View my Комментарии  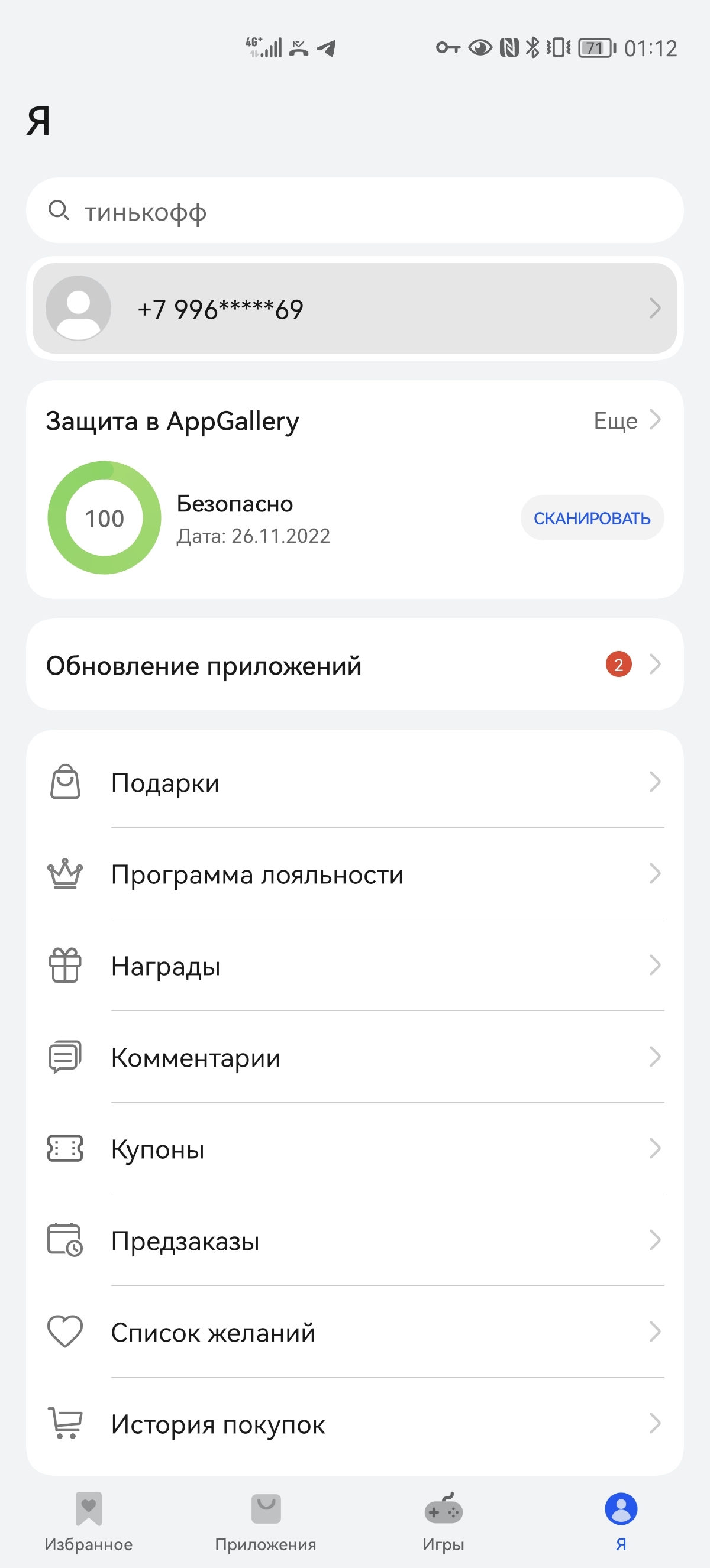coord(354,1057)
